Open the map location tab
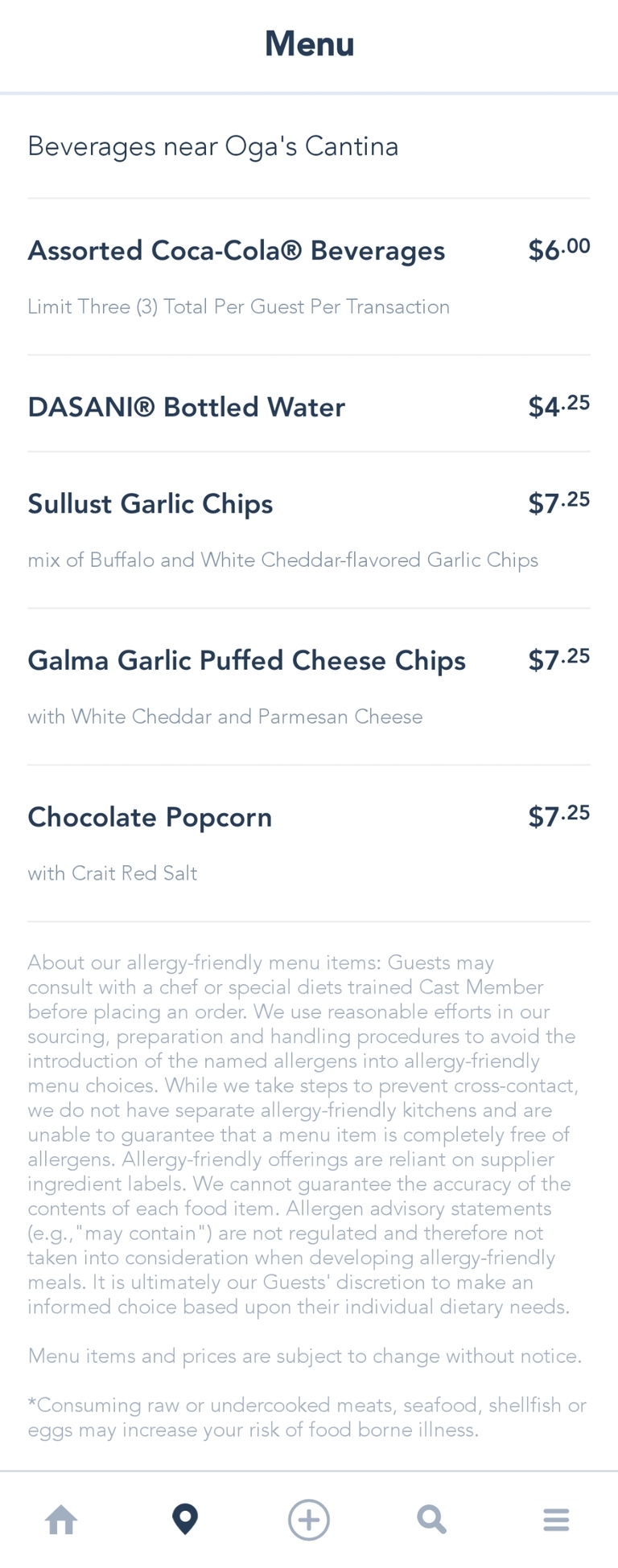Viewport: 618px width, 1568px height. pyautogui.click(x=185, y=1520)
